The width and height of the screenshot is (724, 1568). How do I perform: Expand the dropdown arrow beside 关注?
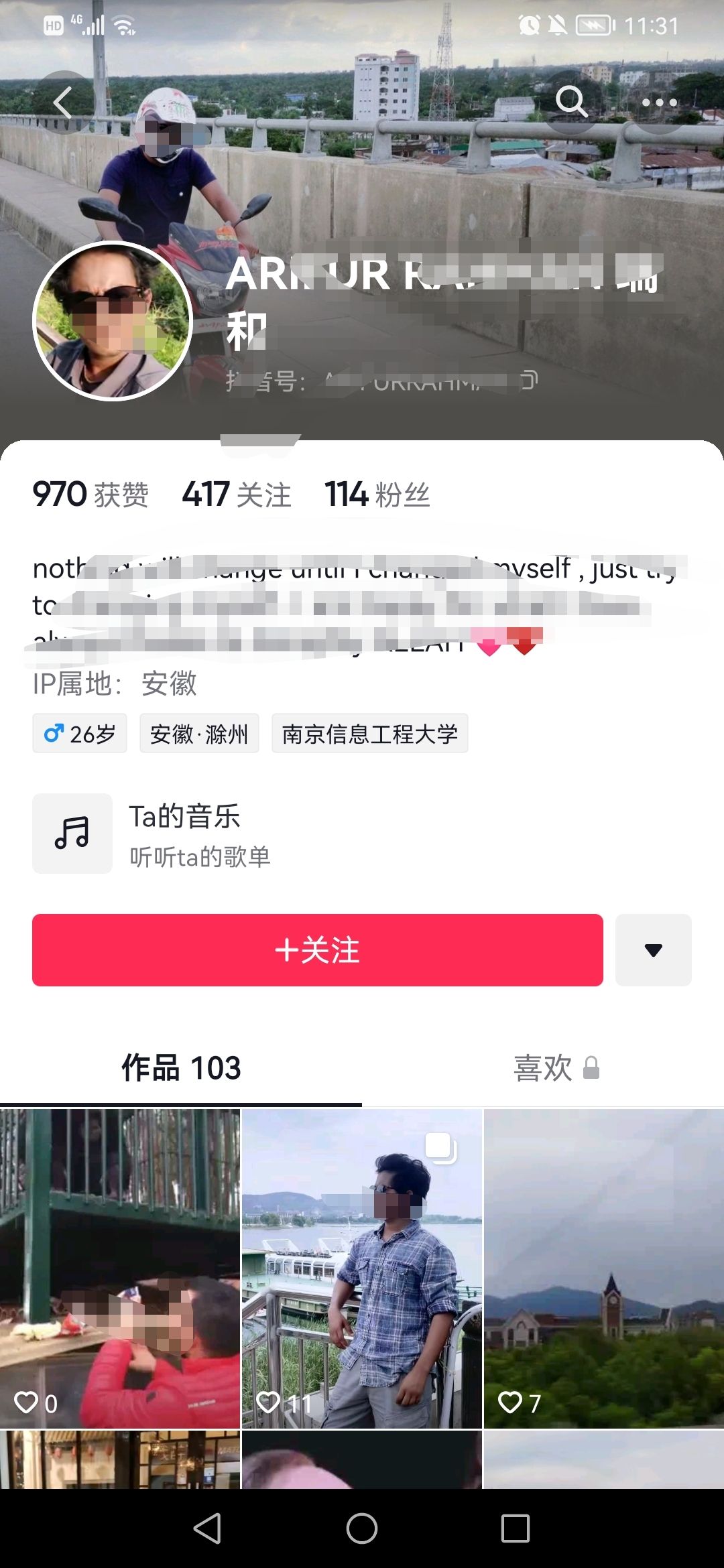[x=653, y=950]
